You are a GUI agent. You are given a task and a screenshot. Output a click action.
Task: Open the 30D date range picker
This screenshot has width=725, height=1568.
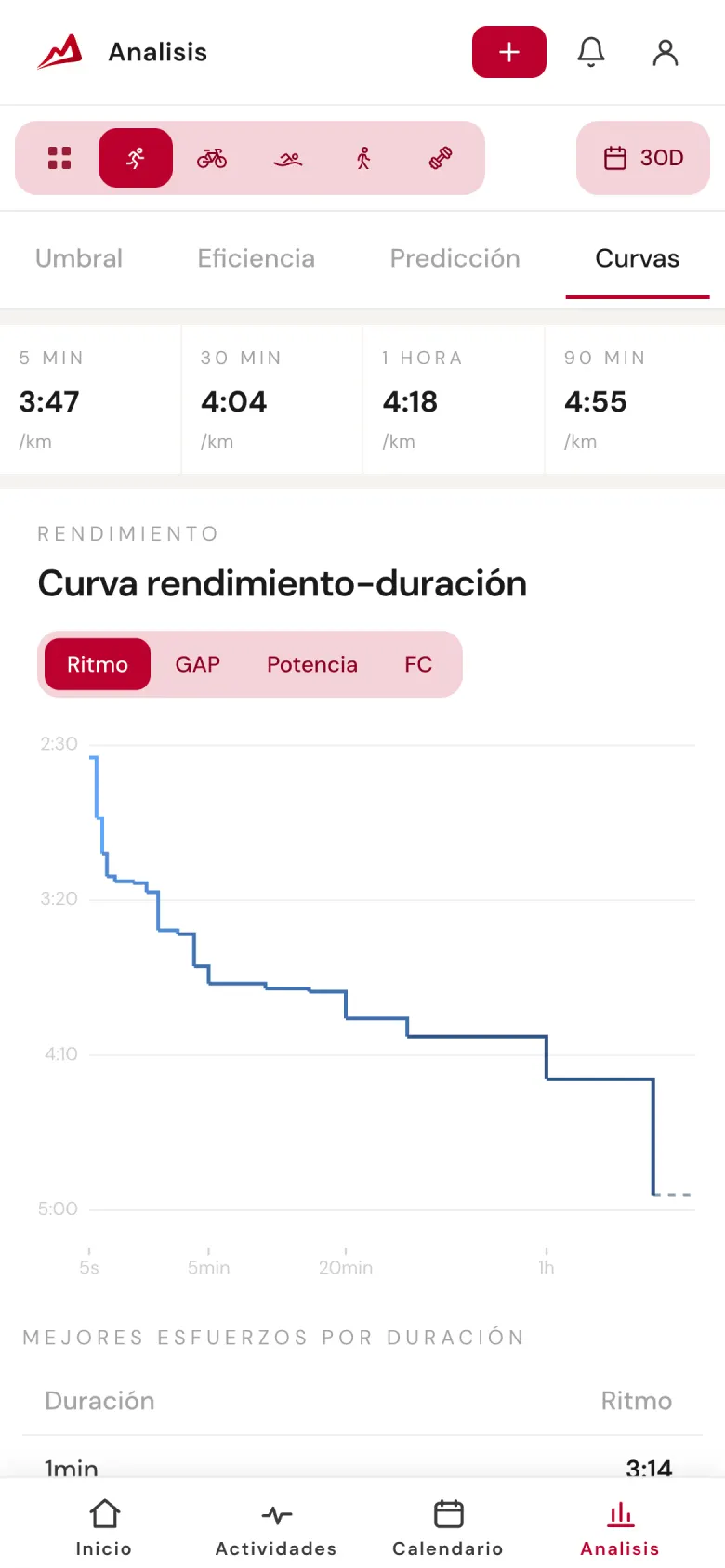click(643, 158)
